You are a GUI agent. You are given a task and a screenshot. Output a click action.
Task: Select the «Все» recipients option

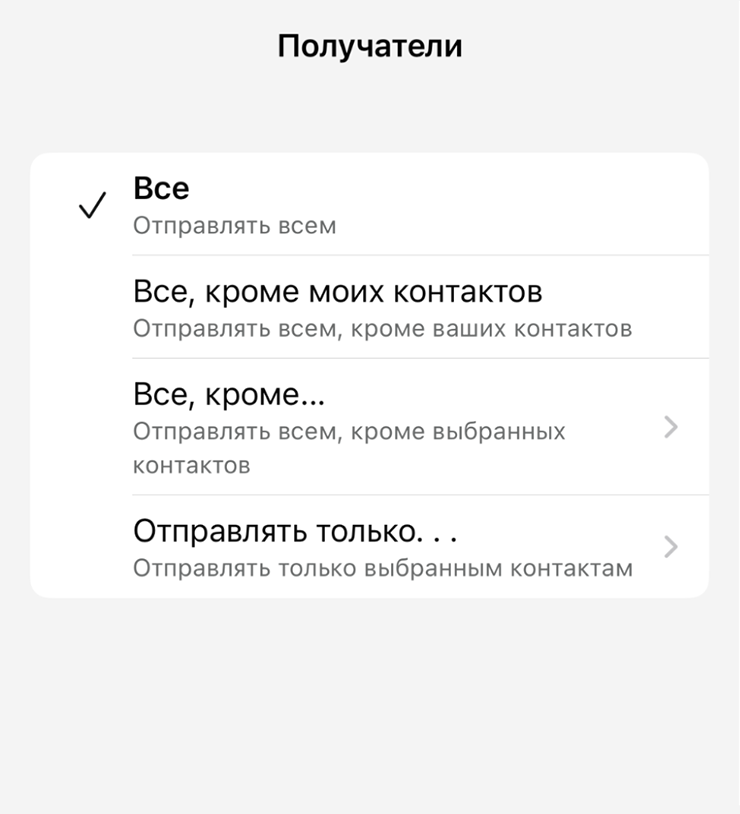coord(369,205)
